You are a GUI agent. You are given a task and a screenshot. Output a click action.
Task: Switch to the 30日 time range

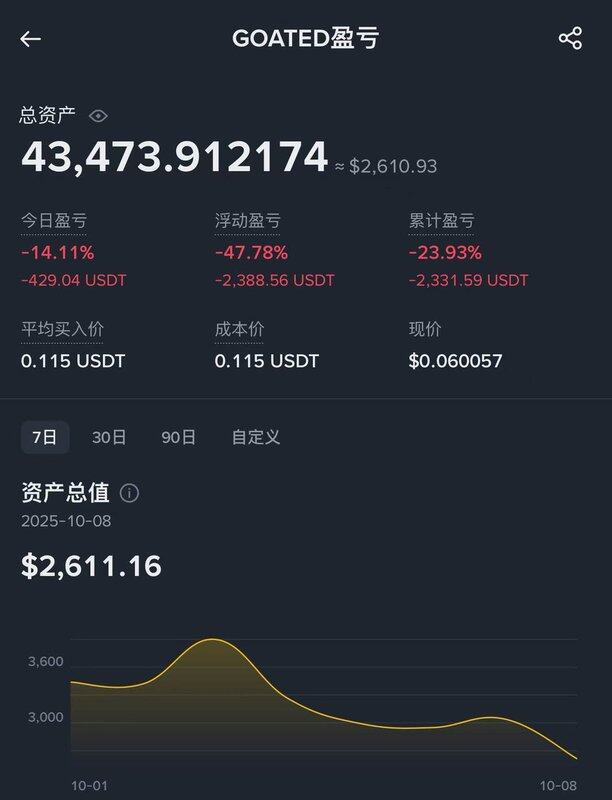tap(109, 437)
